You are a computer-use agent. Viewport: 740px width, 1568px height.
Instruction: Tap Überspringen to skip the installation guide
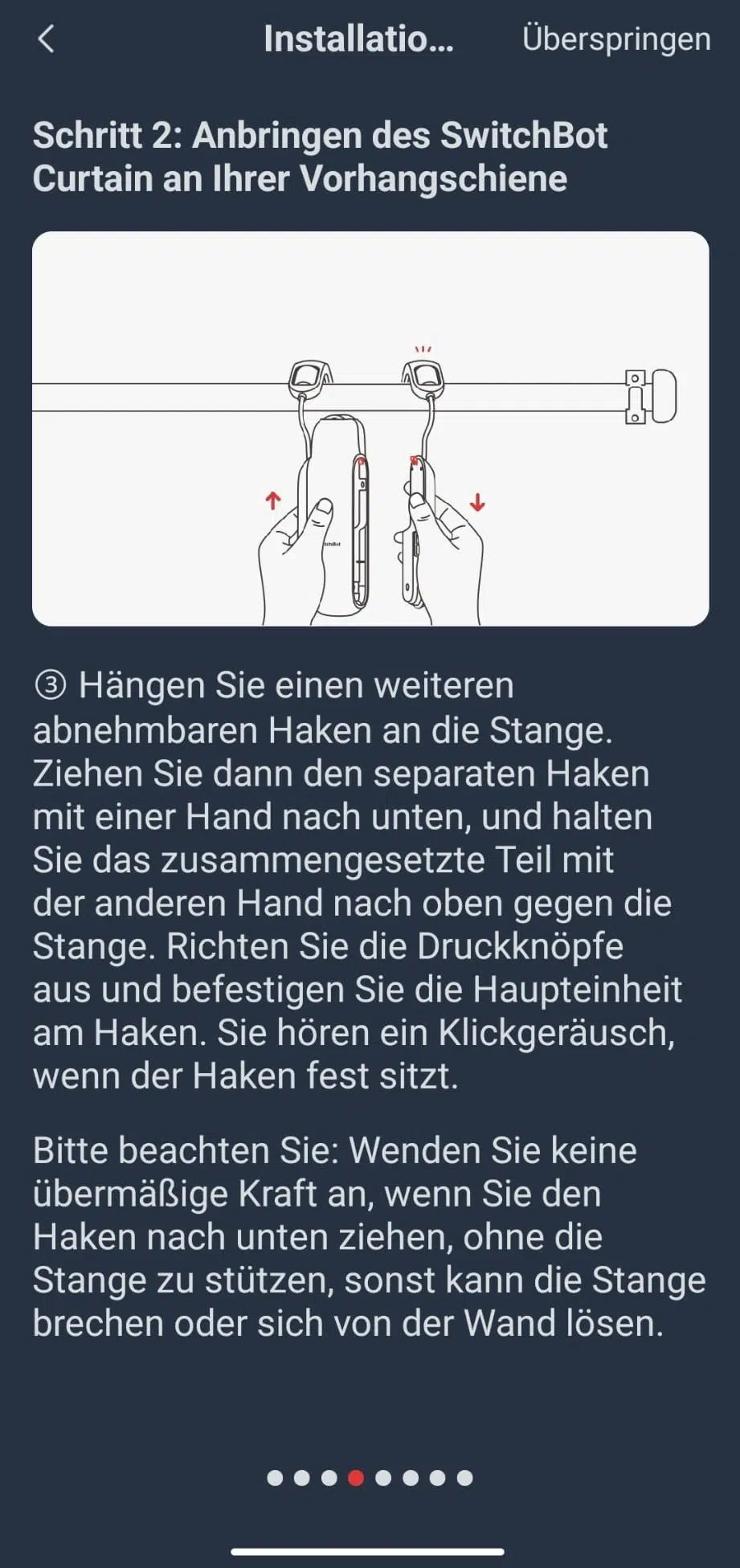pos(616,39)
